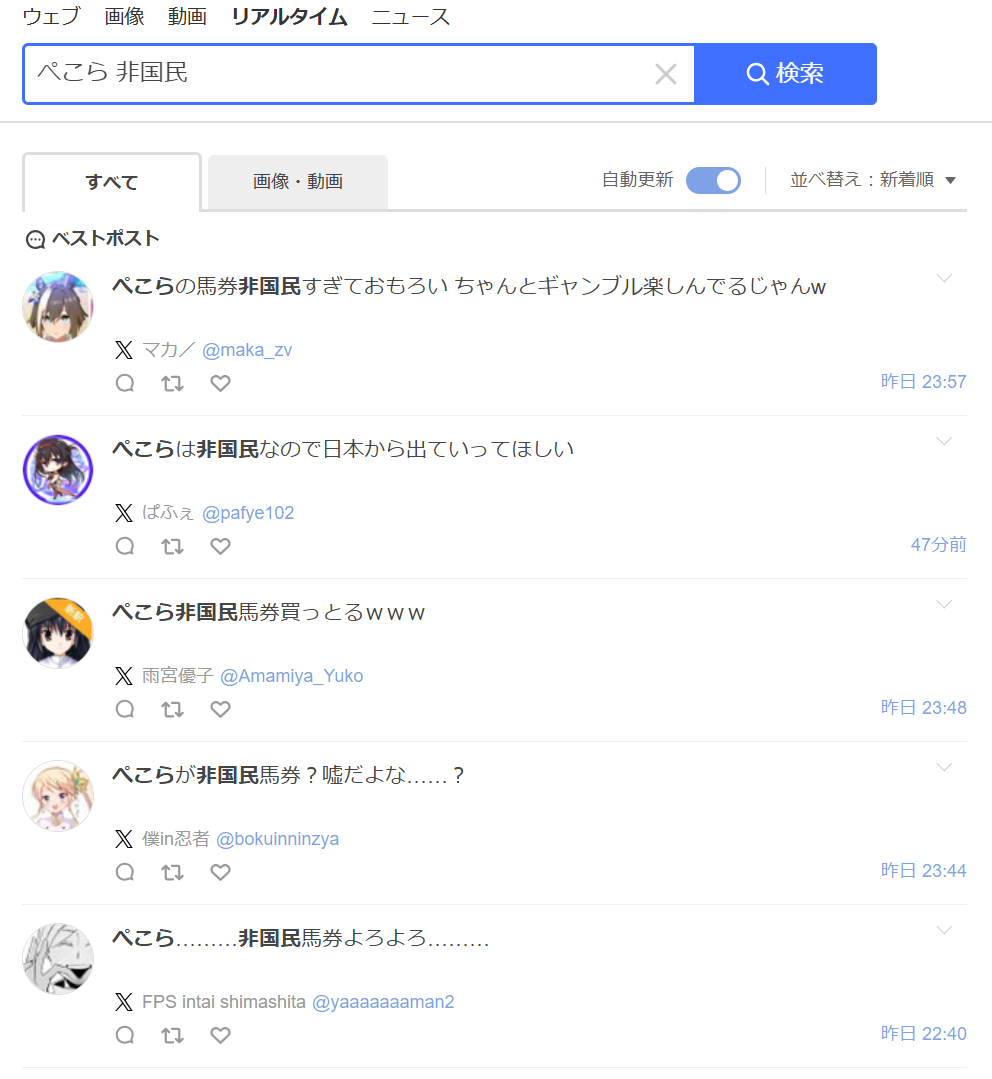Switch to the ウェブ search tab
Image resolution: width=992 pixels, height=1079 pixels.
(54, 17)
